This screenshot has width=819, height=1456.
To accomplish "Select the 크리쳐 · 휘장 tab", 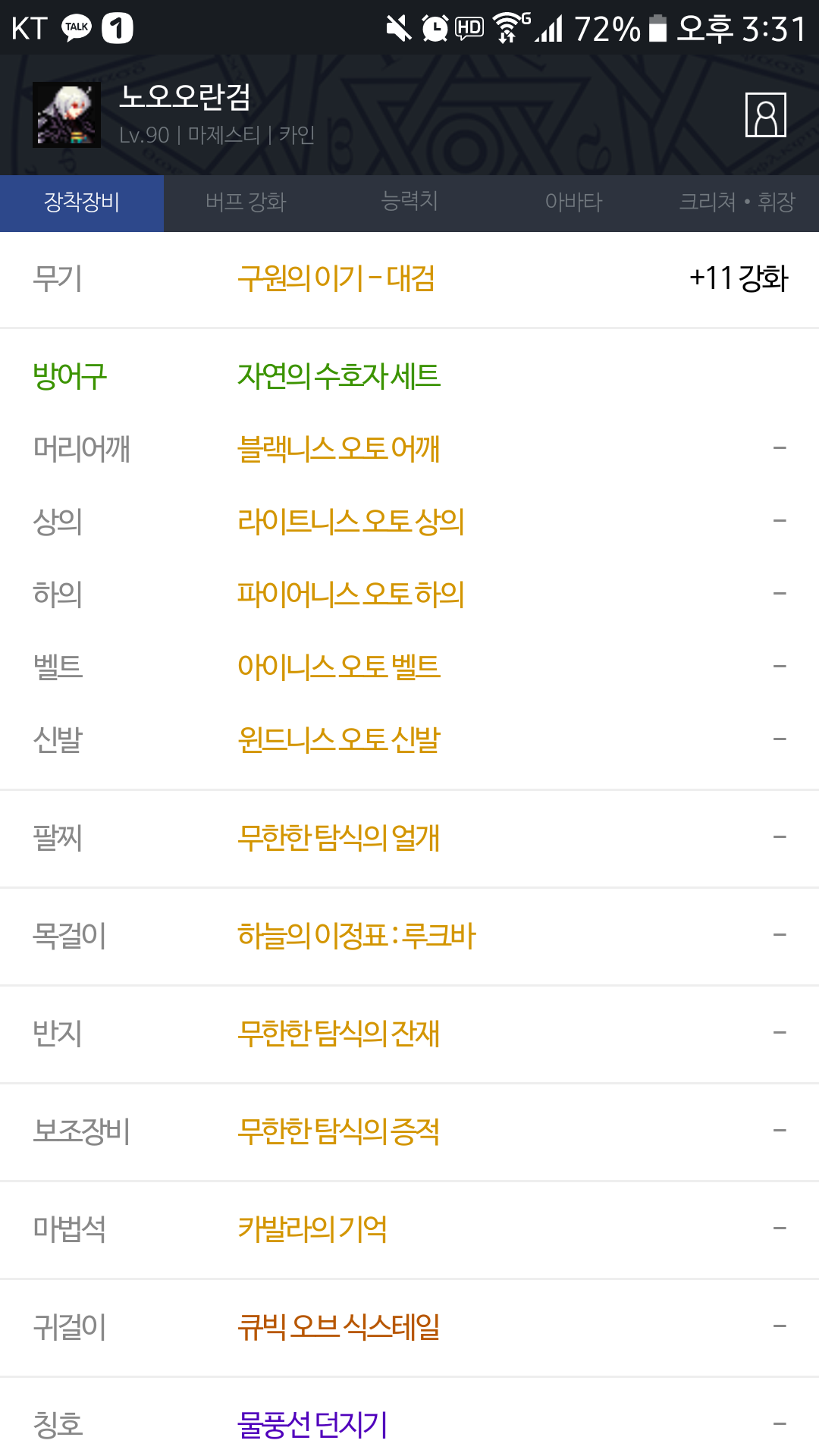I will point(737,202).
